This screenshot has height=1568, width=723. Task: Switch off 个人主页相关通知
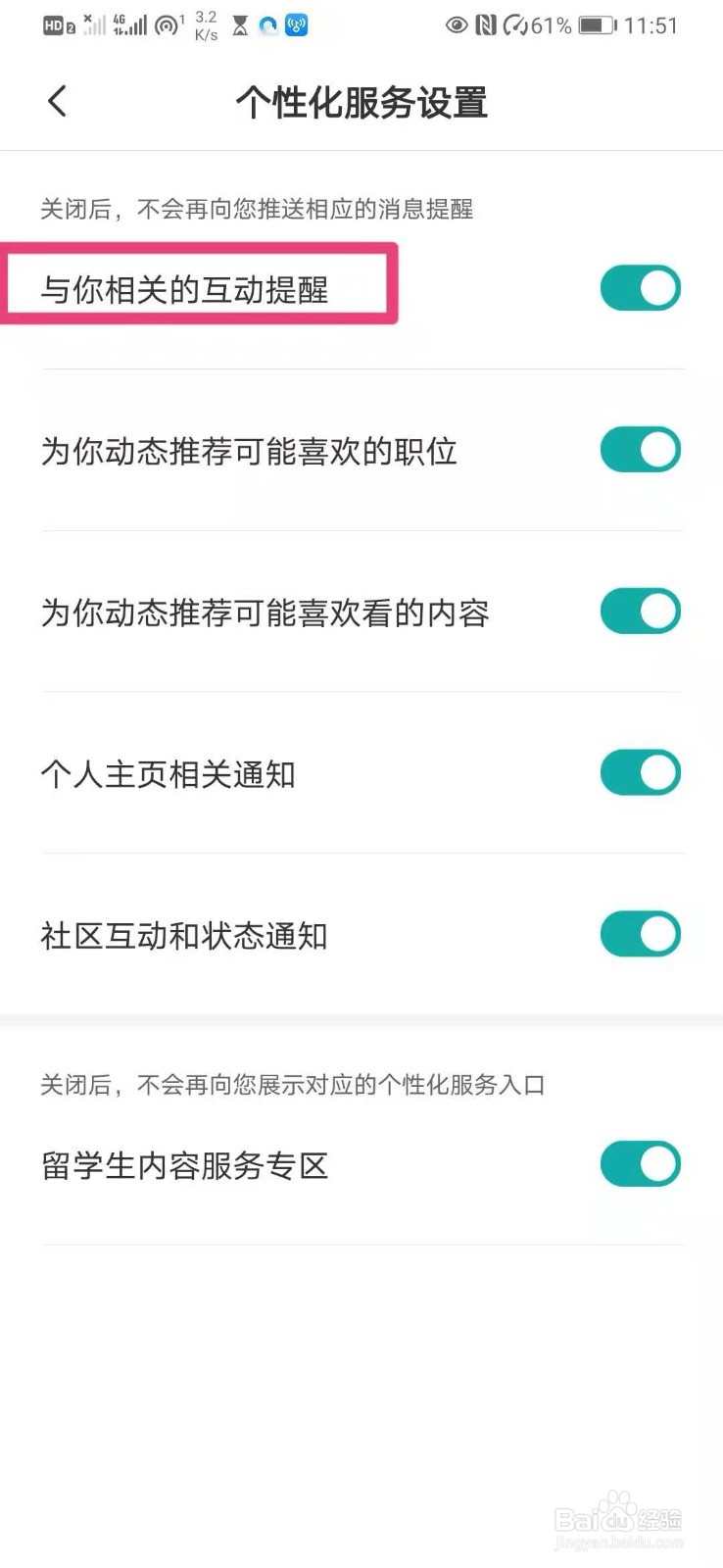[640, 772]
